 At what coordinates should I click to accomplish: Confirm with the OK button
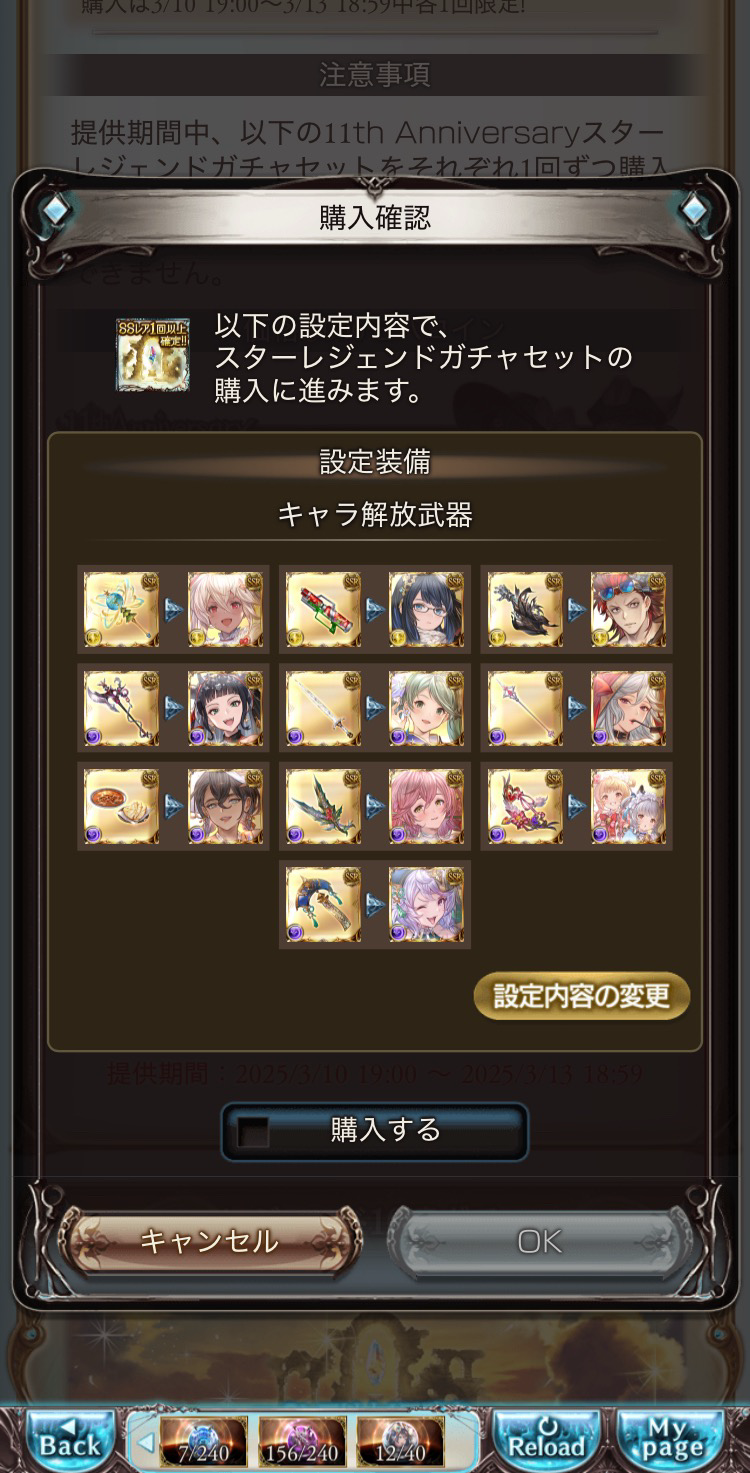539,1241
